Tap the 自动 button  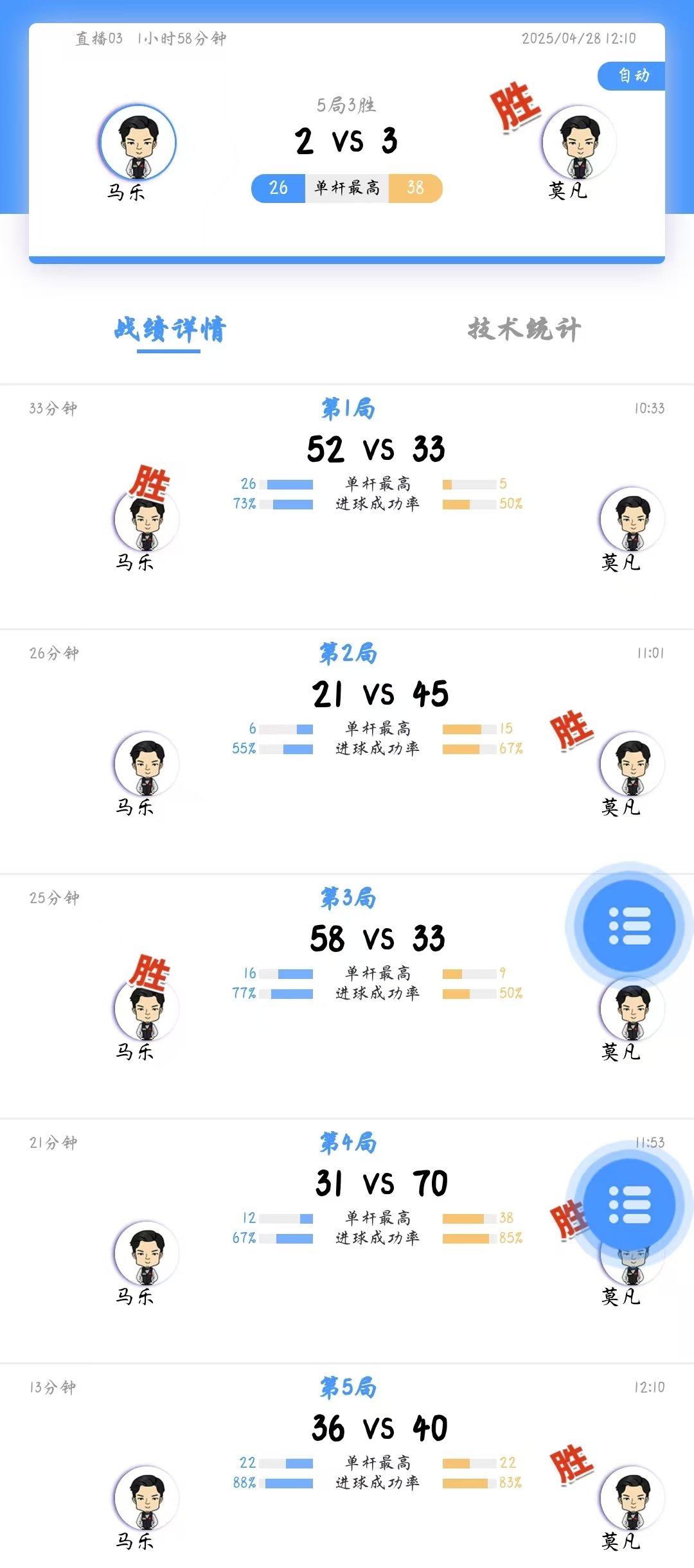pos(632,76)
